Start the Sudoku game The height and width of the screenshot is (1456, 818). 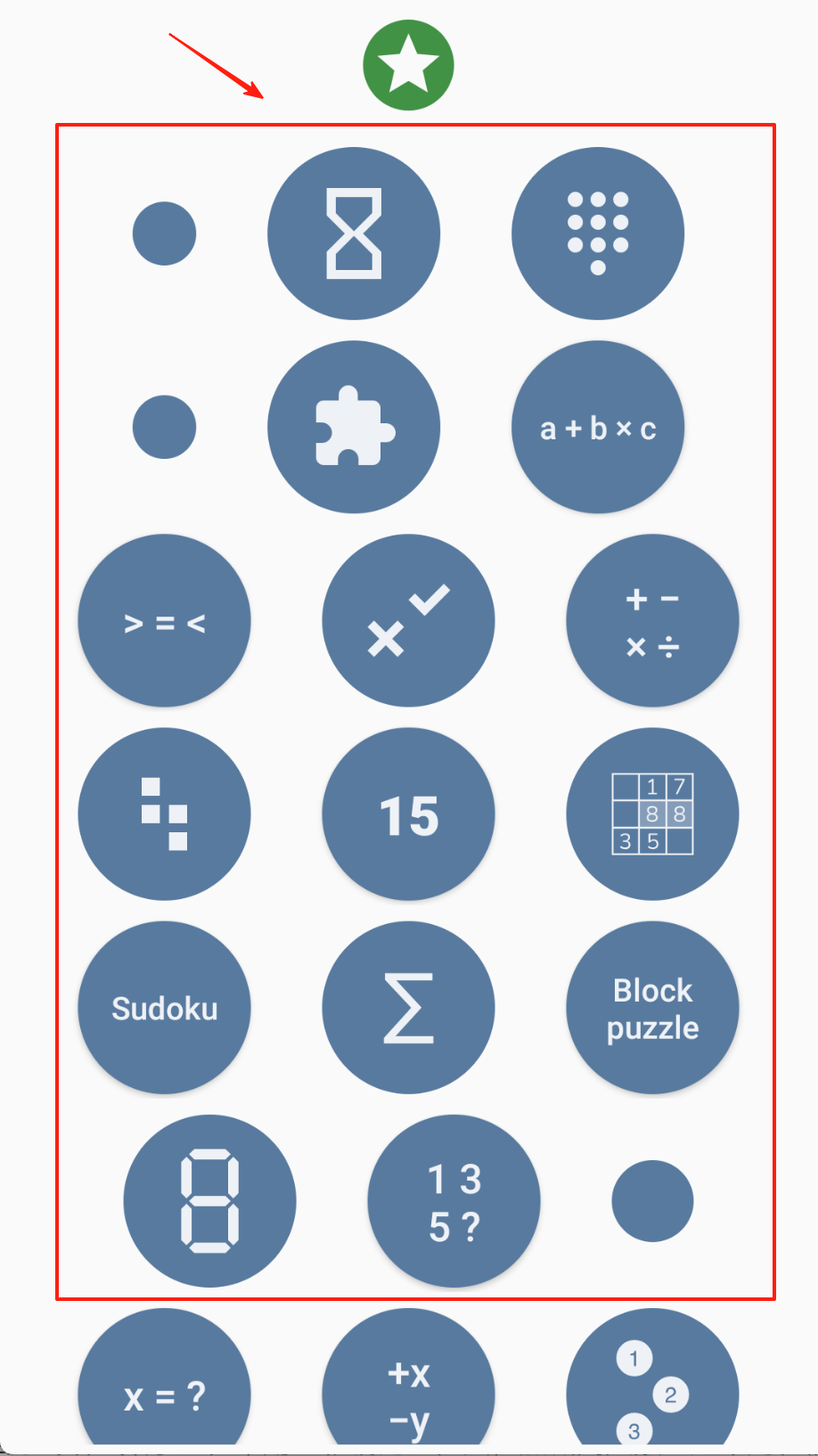164,1008
